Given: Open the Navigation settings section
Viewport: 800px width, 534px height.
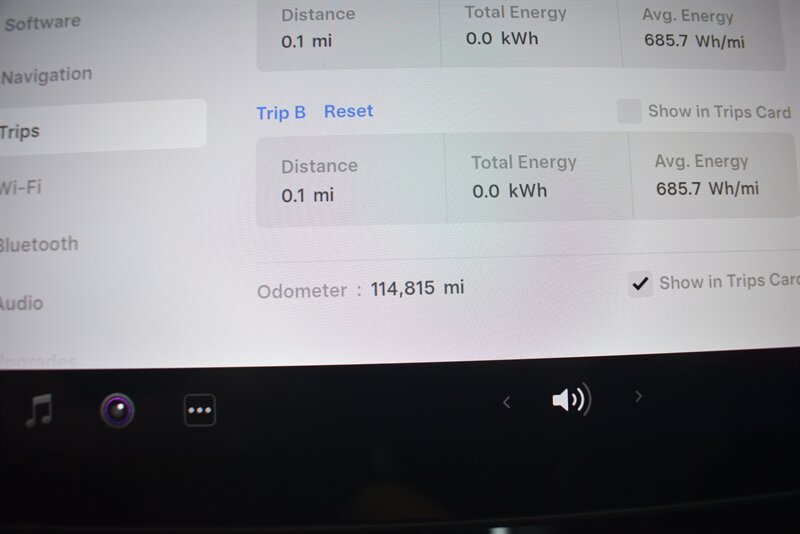Looking at the screenshot, I should [x=48, y=76].
